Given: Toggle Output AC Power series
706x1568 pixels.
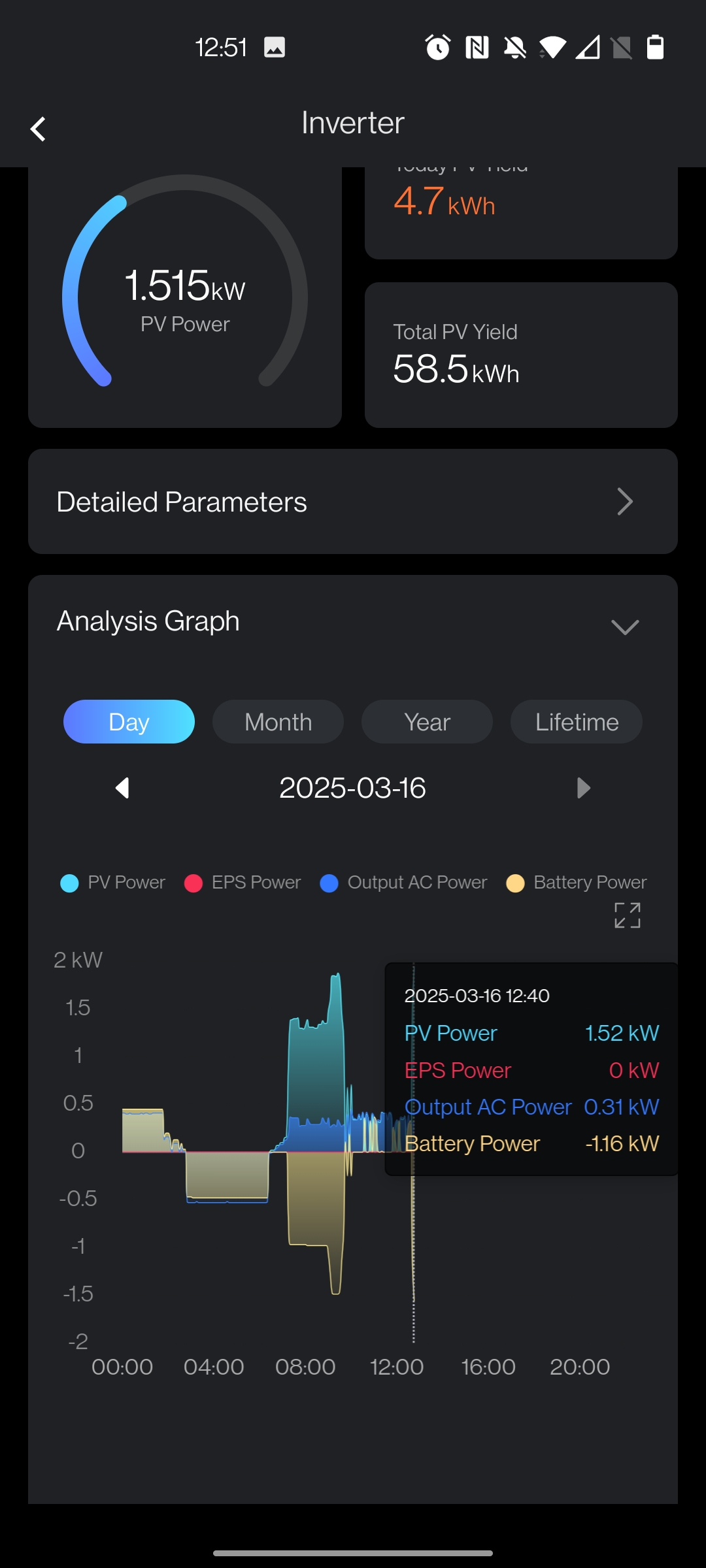Looking at the screenshot, I should 404,883.
